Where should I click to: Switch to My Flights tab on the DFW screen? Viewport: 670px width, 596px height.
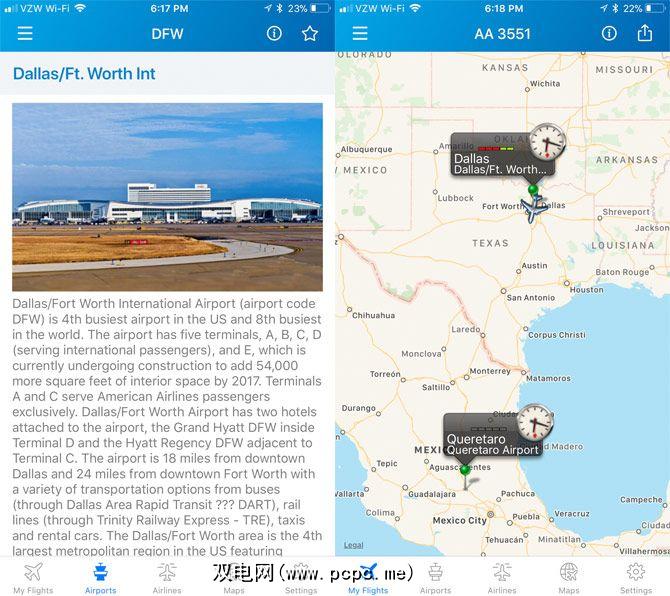pyautogui.click(x=34, y=577)
